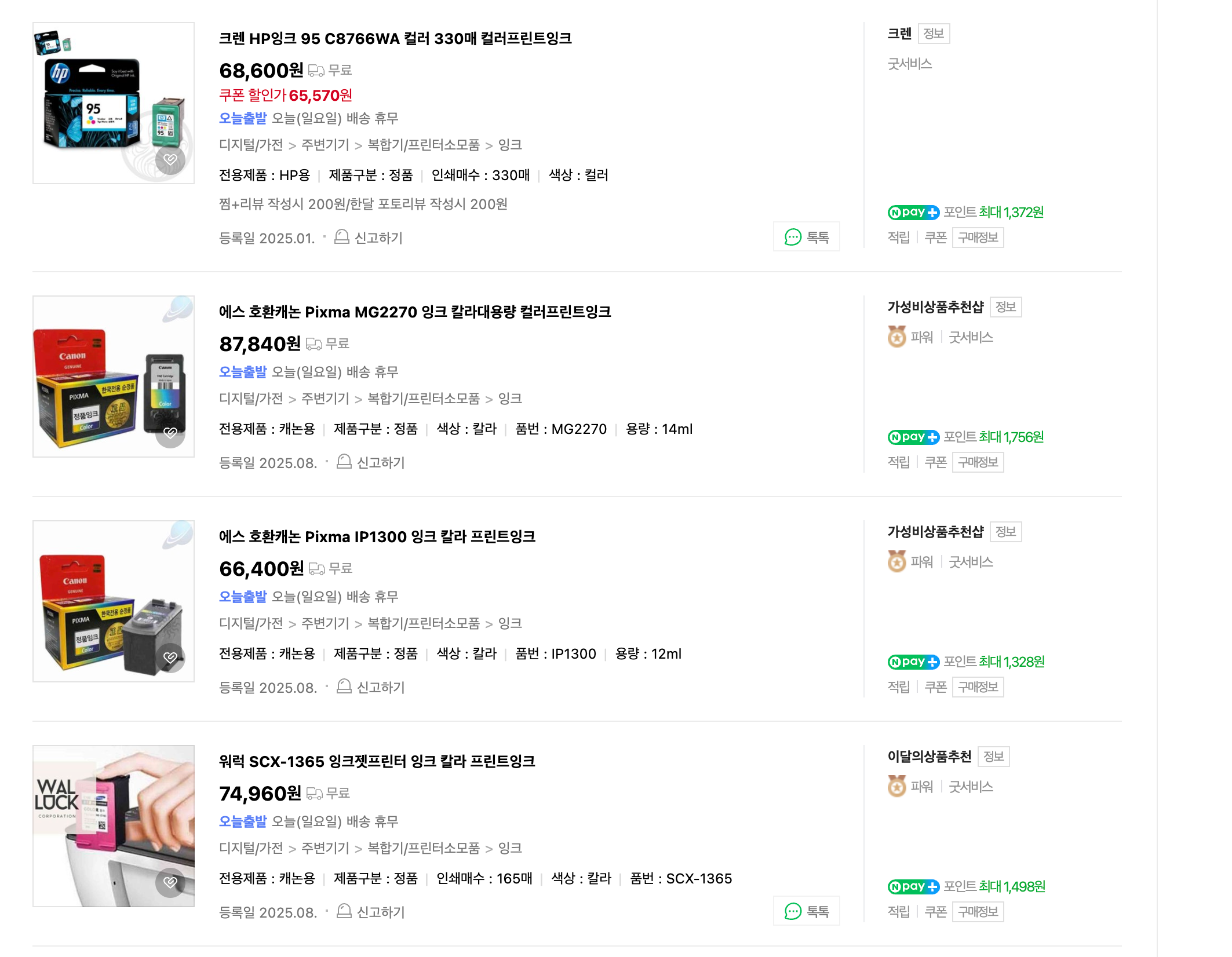The width and height of the screenshot is (1232, 957).
Task: Wishlist the SCX-1365 ink item
Action: (x=170, y=882)
